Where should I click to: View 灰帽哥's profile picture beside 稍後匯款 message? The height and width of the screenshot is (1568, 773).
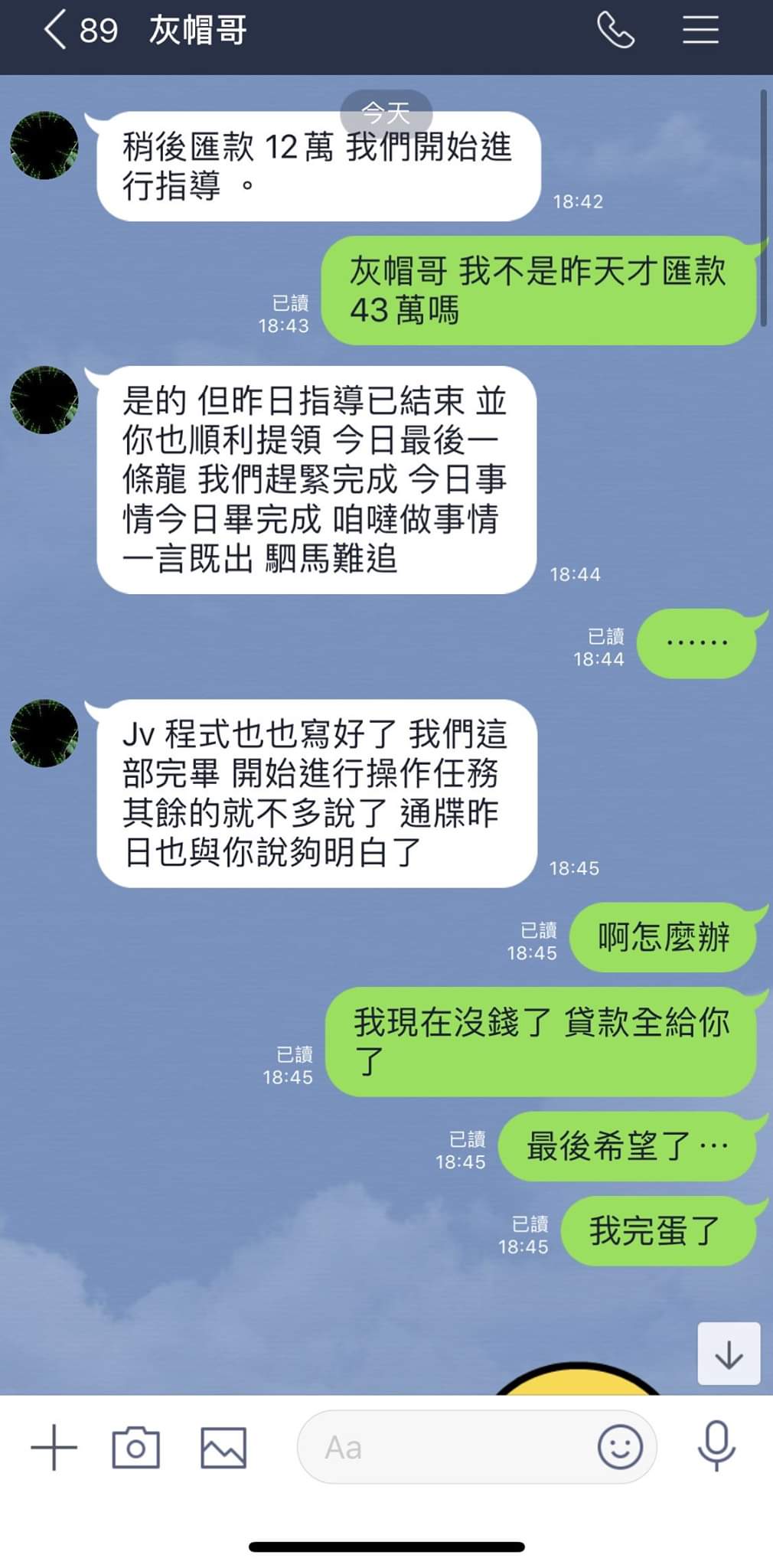pyautogui.click(x=44, y=145)
